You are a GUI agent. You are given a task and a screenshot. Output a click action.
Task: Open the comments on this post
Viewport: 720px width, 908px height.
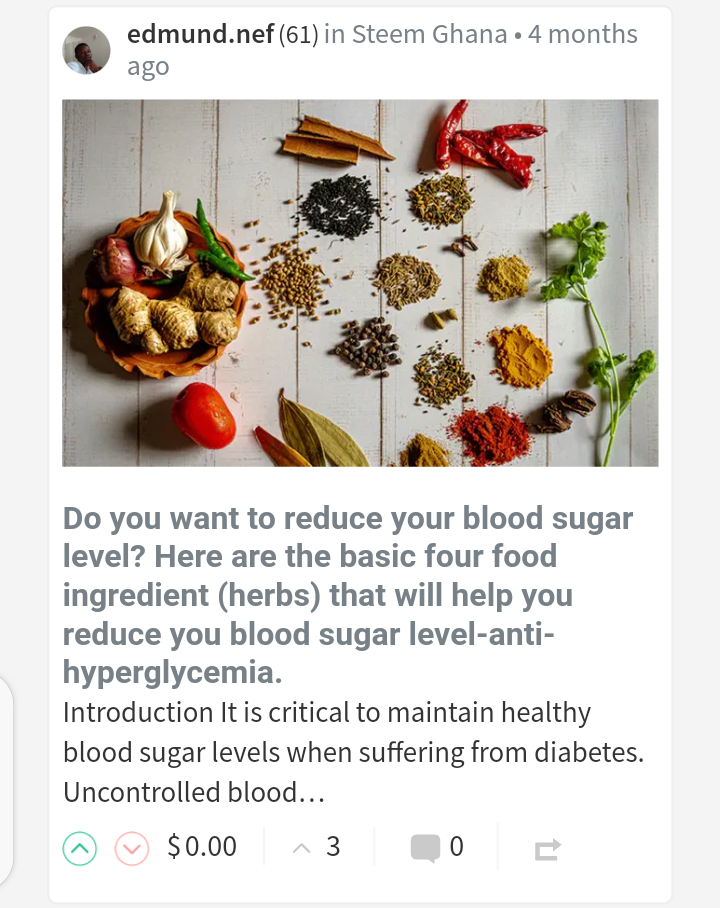tap(437, 848)
